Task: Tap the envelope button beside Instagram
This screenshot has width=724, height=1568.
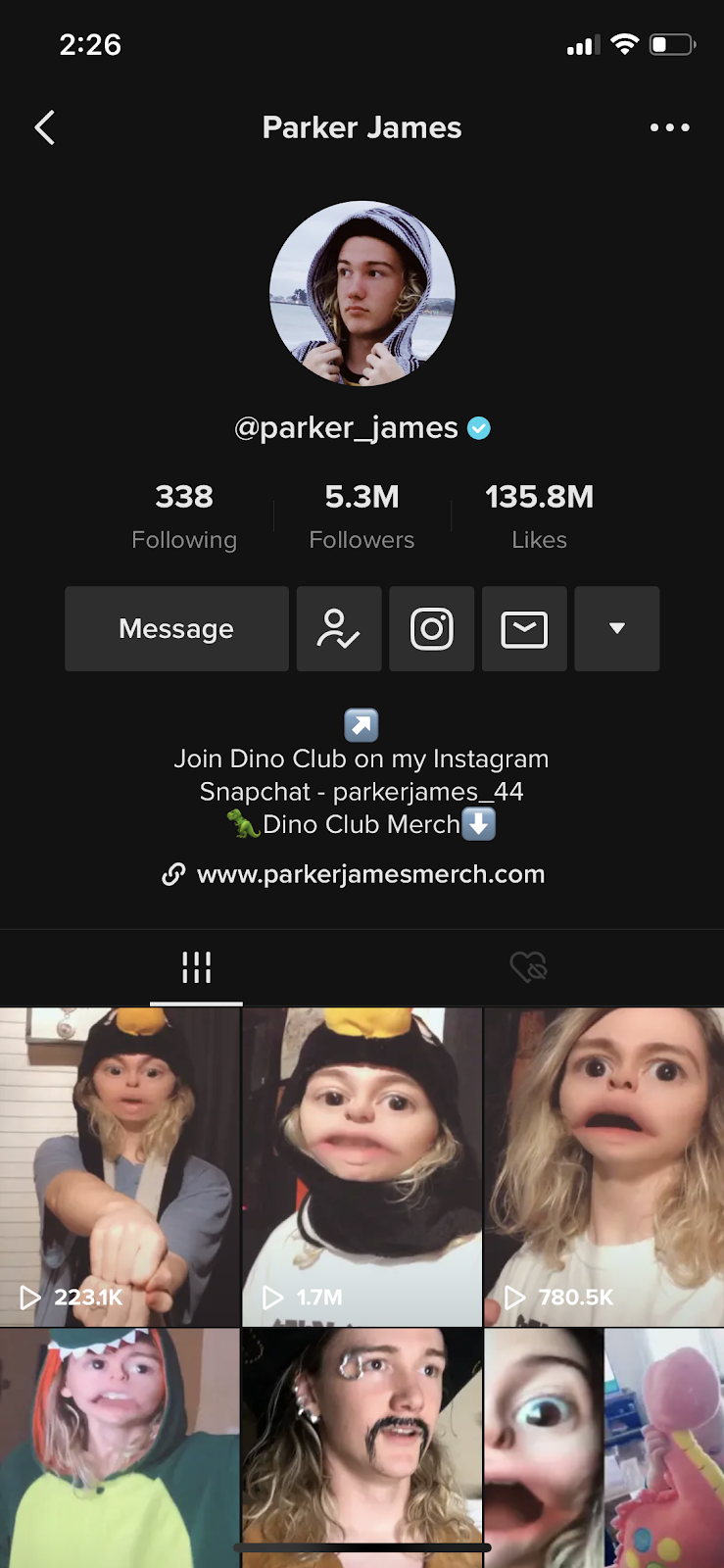Action: 524,629
